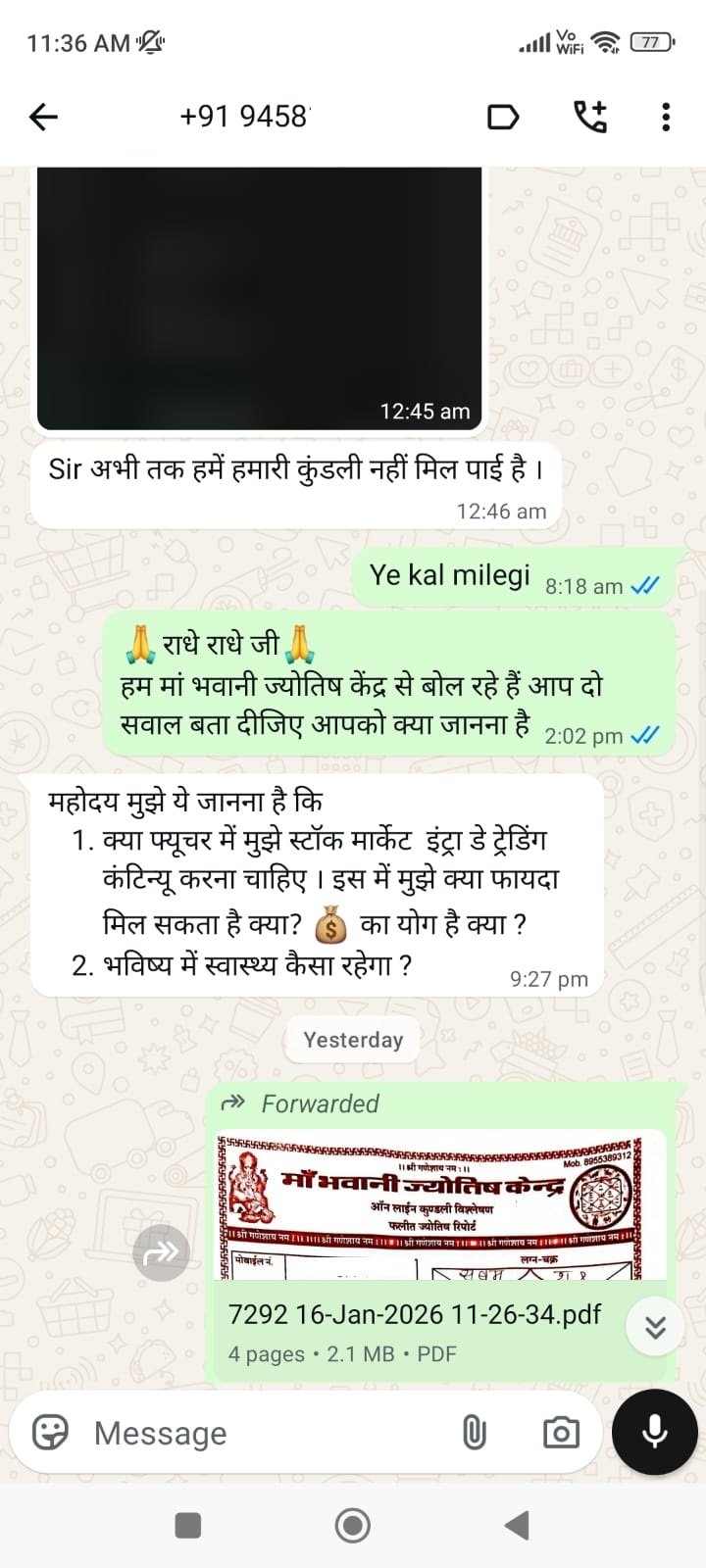Image resolution: width=706 pixels, height=1568 pixels.
Task: Open the 7292 16-Jan-2026 PDF document
Action: (x=414, y=1314)
